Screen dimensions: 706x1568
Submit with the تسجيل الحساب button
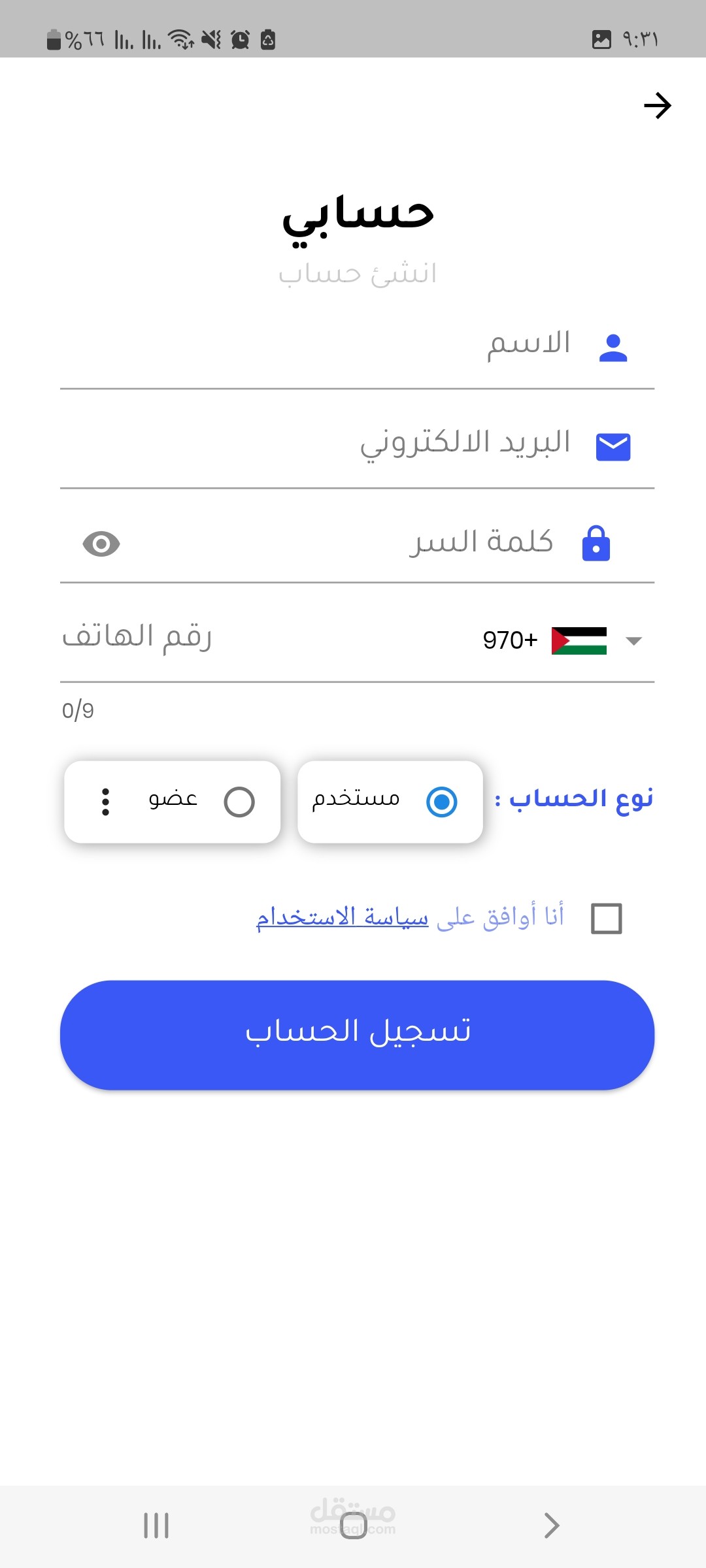(x=357, y=1034)
